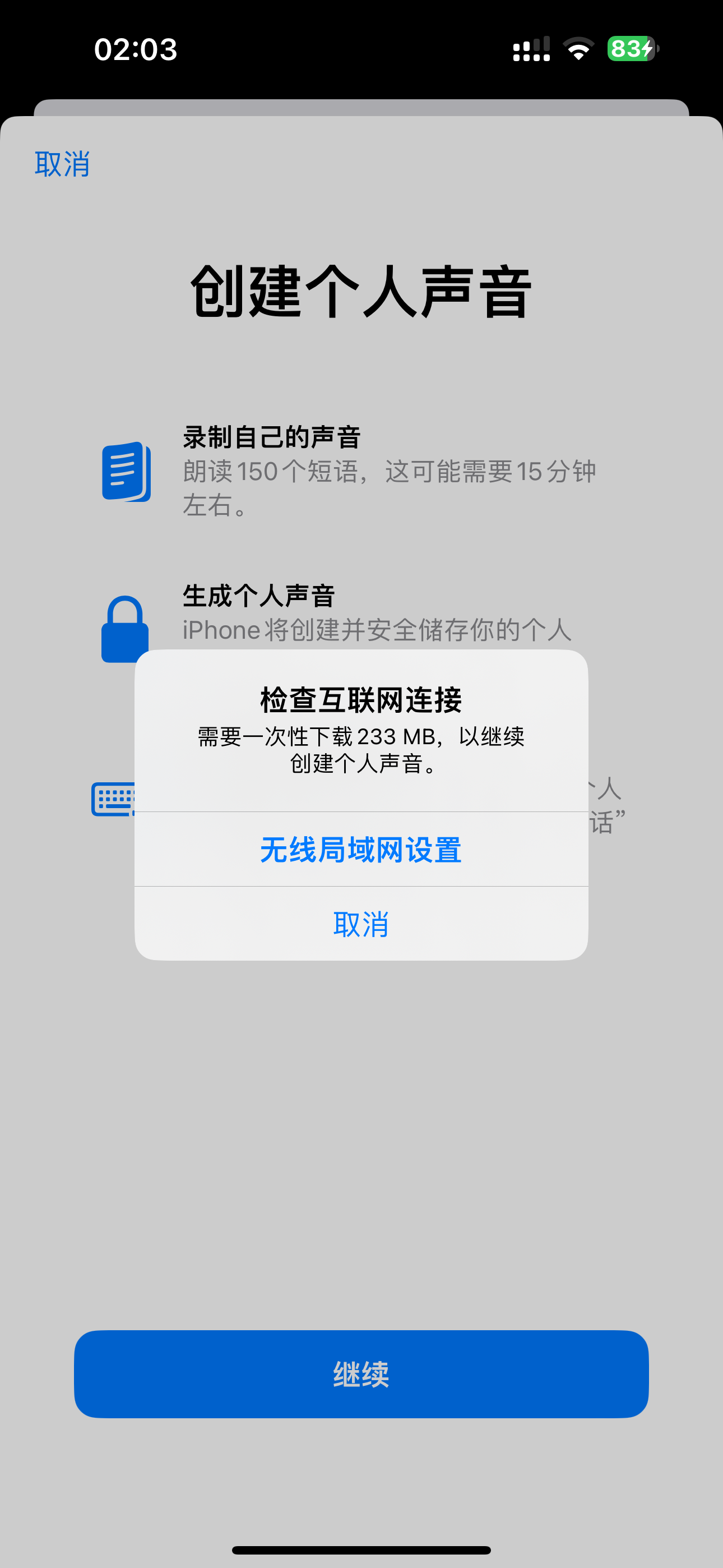
Task: Tap the blue 继续 button
Action: coord(361,1374)
